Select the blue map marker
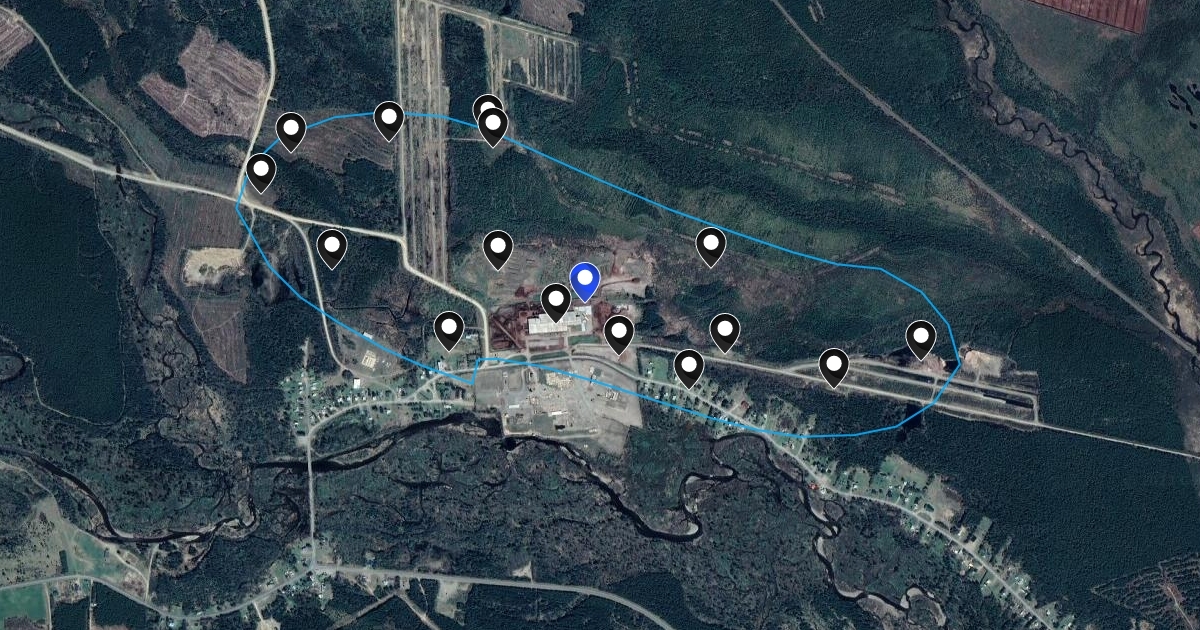Viewport: 1200px width, 630px height. 584,281
